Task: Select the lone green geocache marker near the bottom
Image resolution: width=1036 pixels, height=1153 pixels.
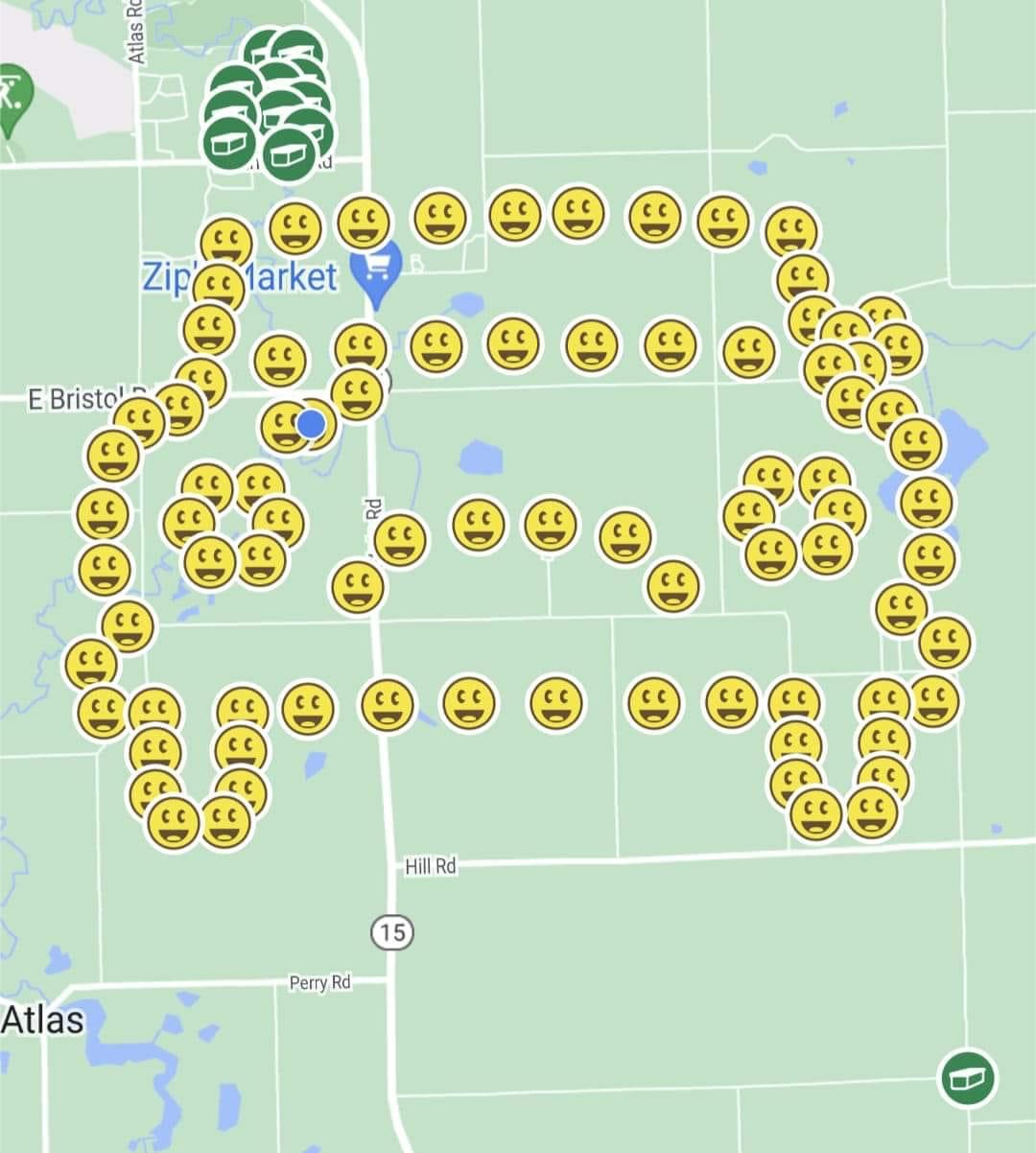Action: [968, 1077]
